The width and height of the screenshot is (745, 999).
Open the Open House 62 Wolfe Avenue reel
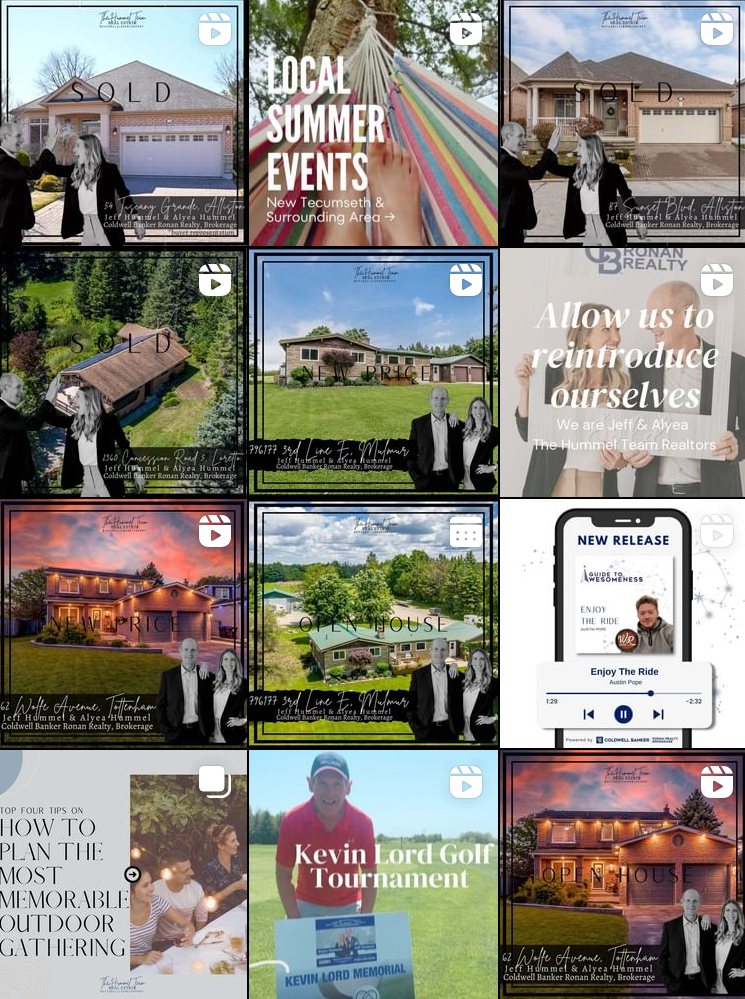(x=622, y=874)
